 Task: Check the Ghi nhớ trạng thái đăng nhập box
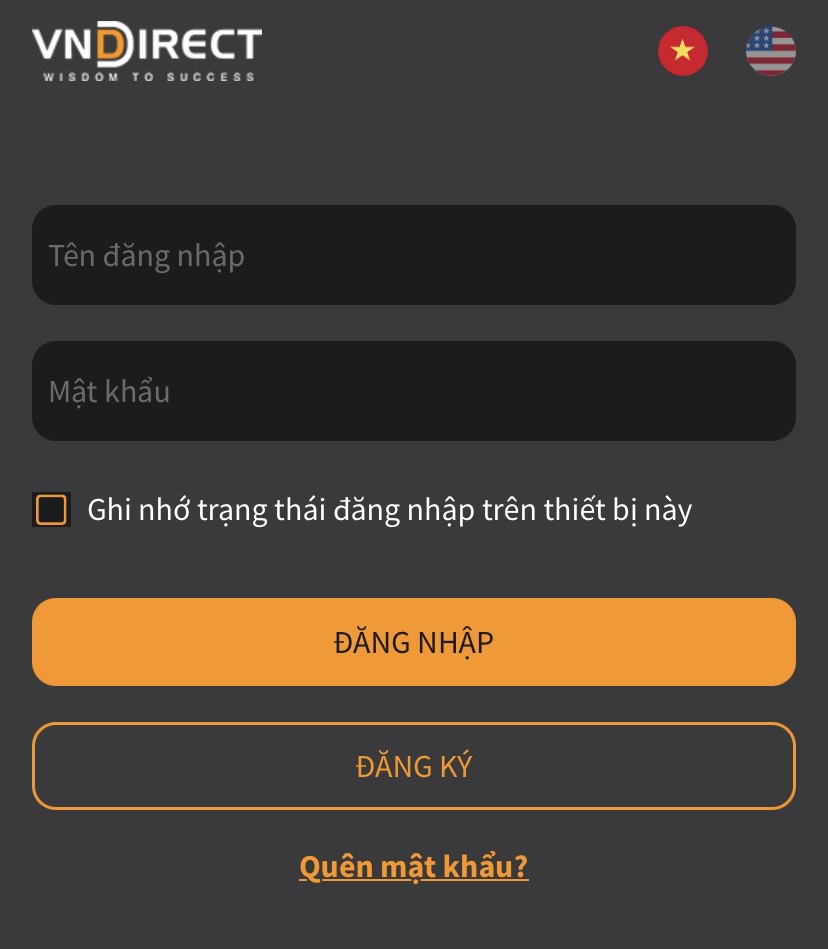(x=51, y=510)
